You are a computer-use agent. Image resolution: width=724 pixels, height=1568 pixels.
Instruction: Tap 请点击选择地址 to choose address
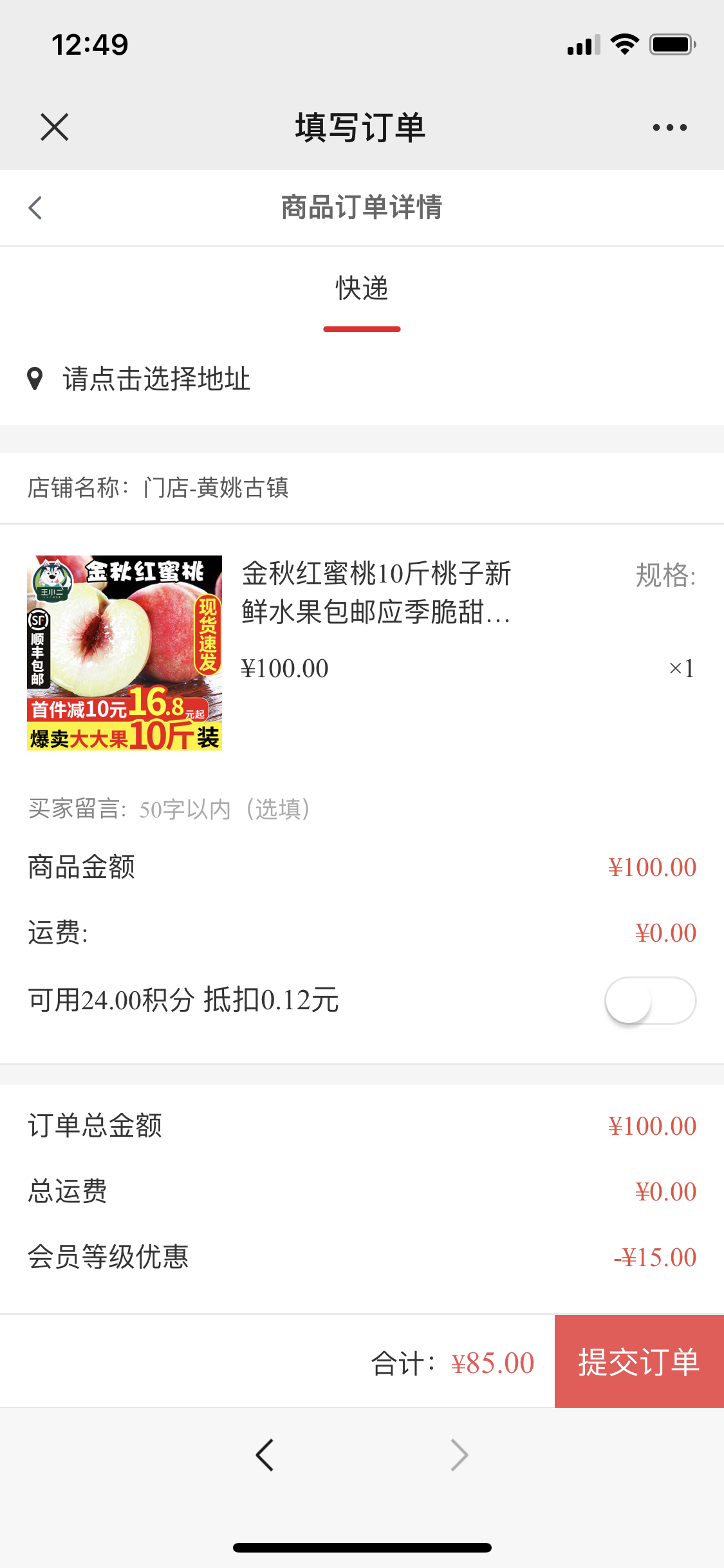click(156, 378)
